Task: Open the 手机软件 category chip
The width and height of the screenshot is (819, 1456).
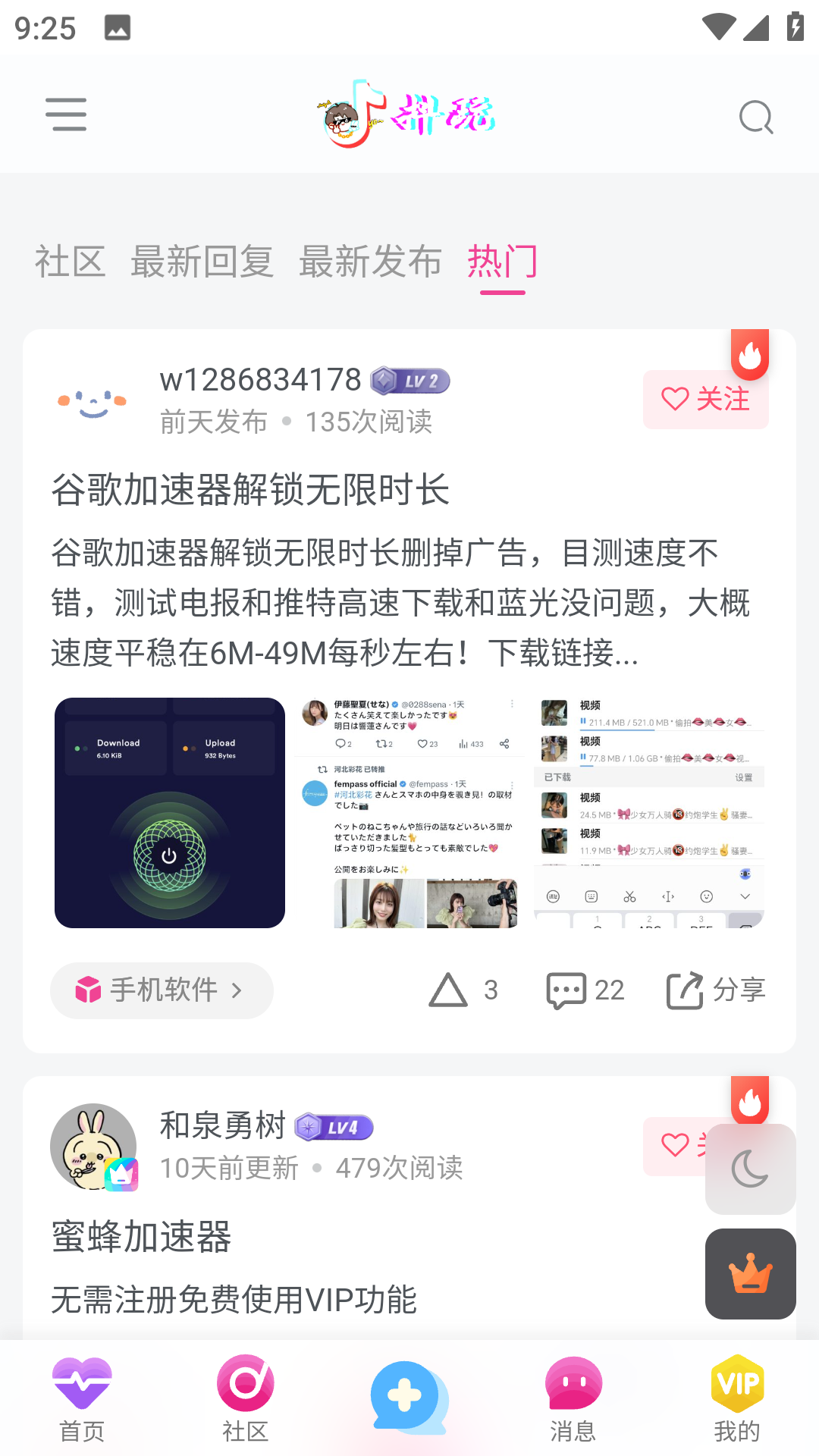Action: coord(162,990)
